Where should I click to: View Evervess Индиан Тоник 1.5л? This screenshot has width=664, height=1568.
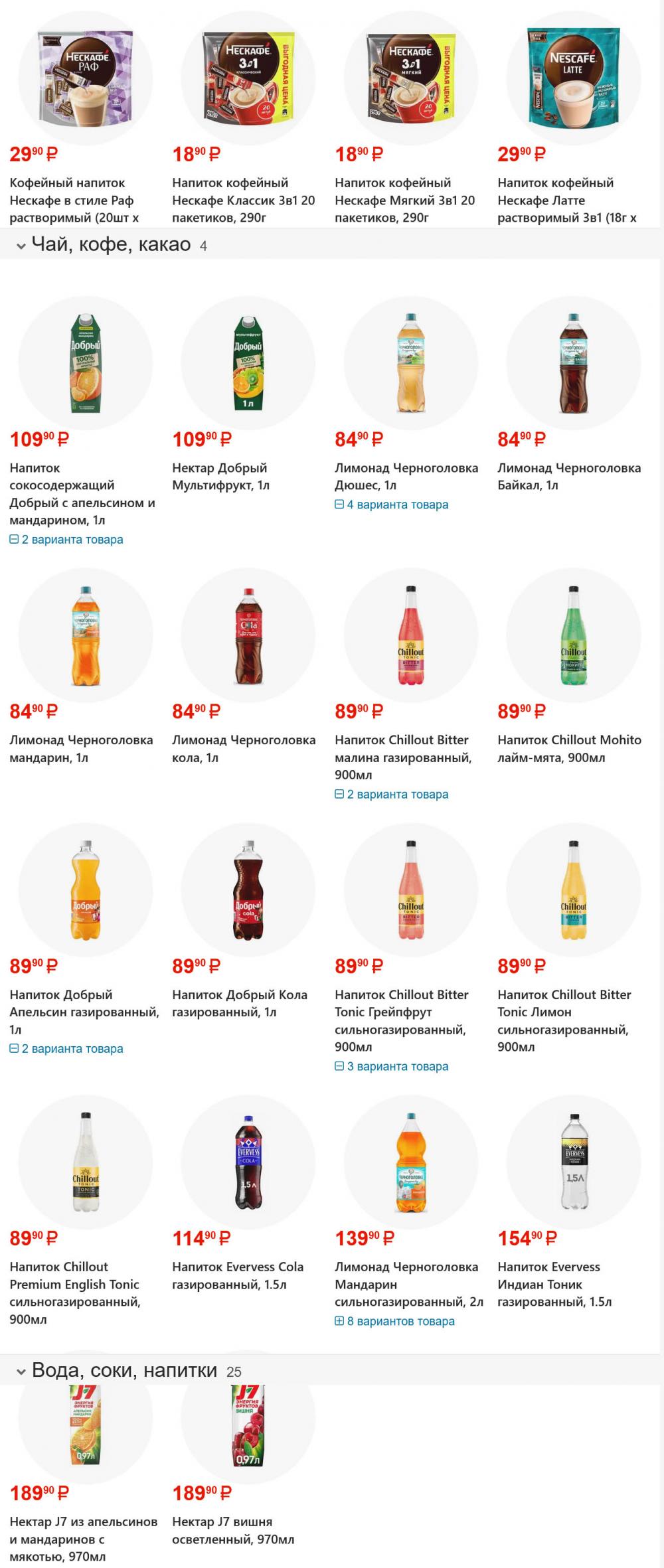point(554,1284)
